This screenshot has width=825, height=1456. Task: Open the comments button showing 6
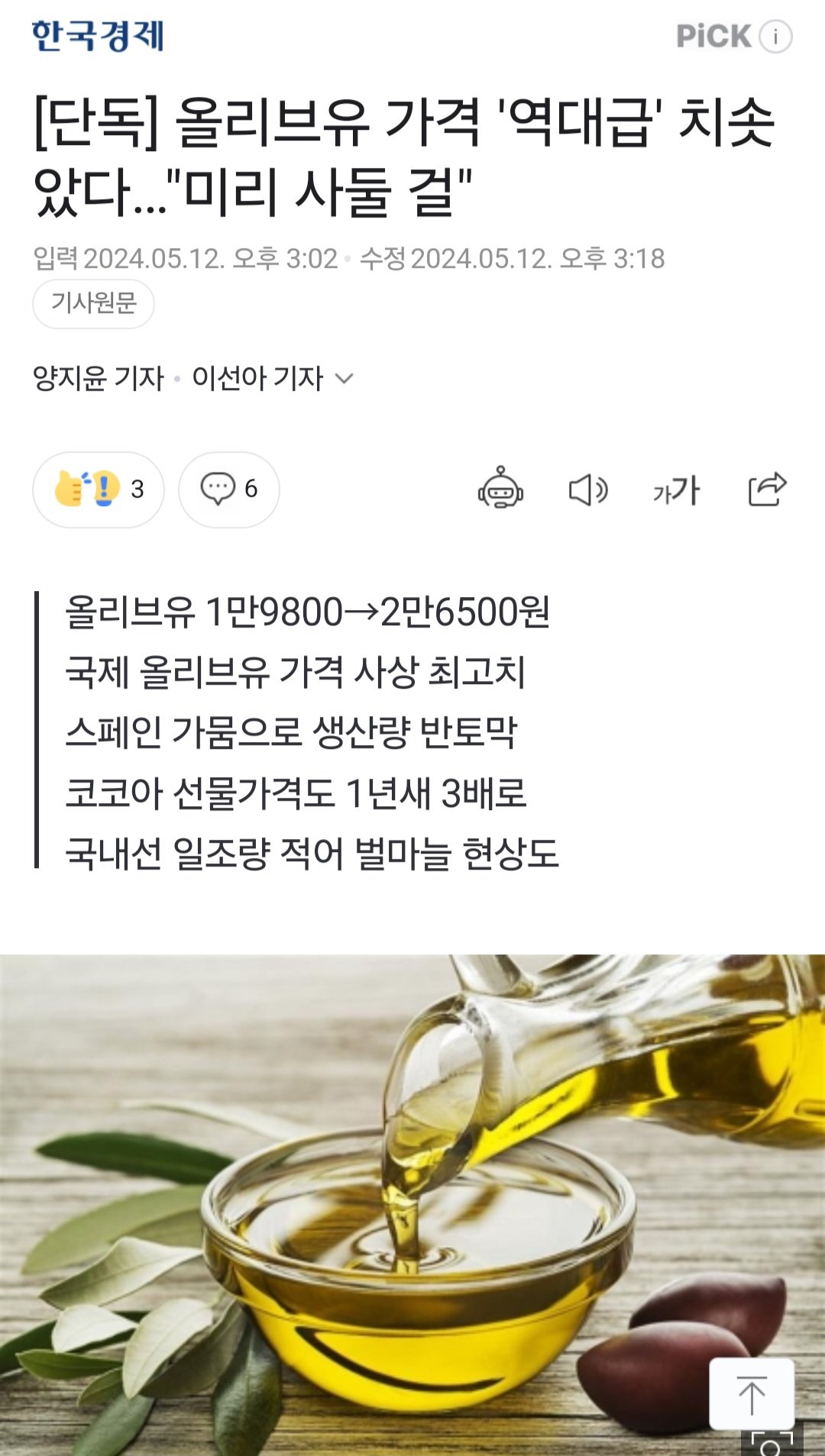point(228,489)
